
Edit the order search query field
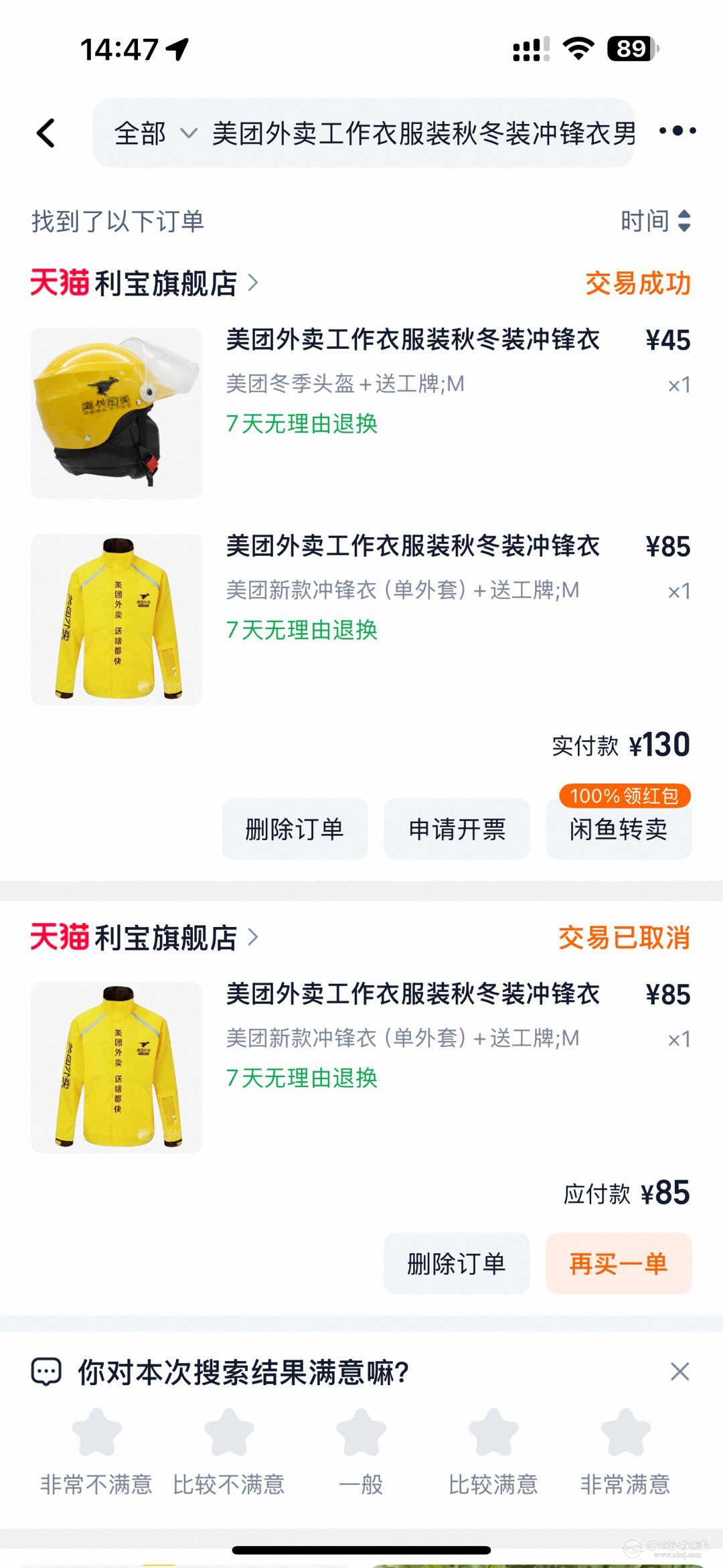coord(423,134)
